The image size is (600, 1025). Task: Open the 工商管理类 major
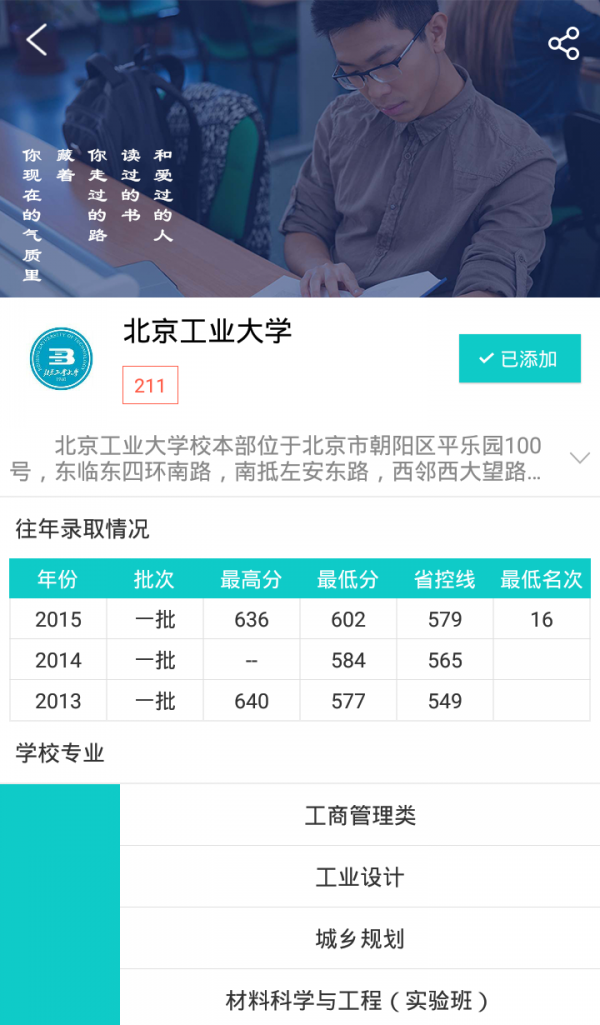tap(360, 816)
